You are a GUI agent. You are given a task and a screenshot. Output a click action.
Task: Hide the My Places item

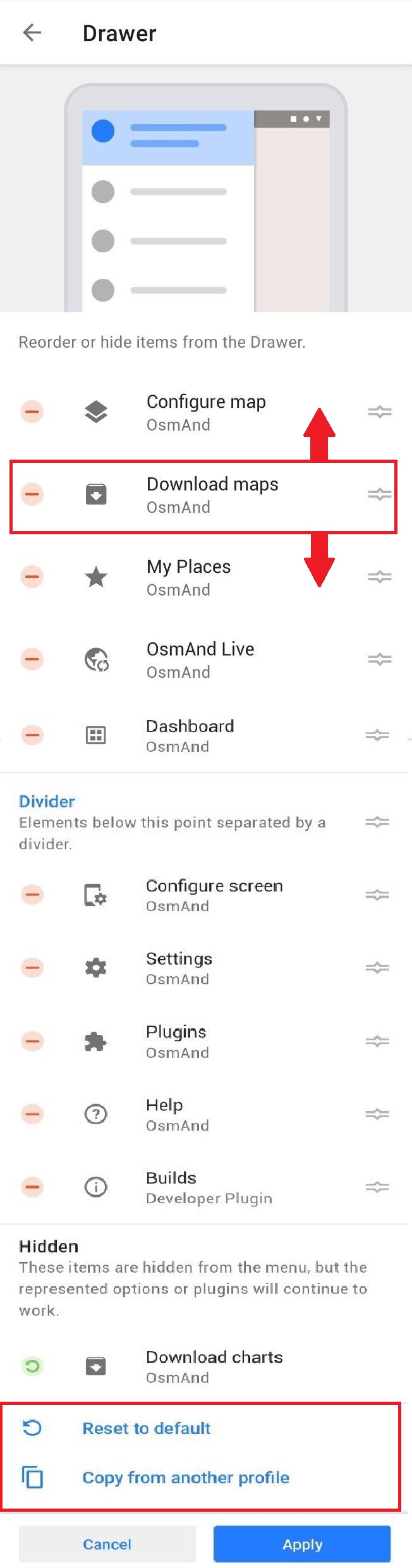coord(32,577)
